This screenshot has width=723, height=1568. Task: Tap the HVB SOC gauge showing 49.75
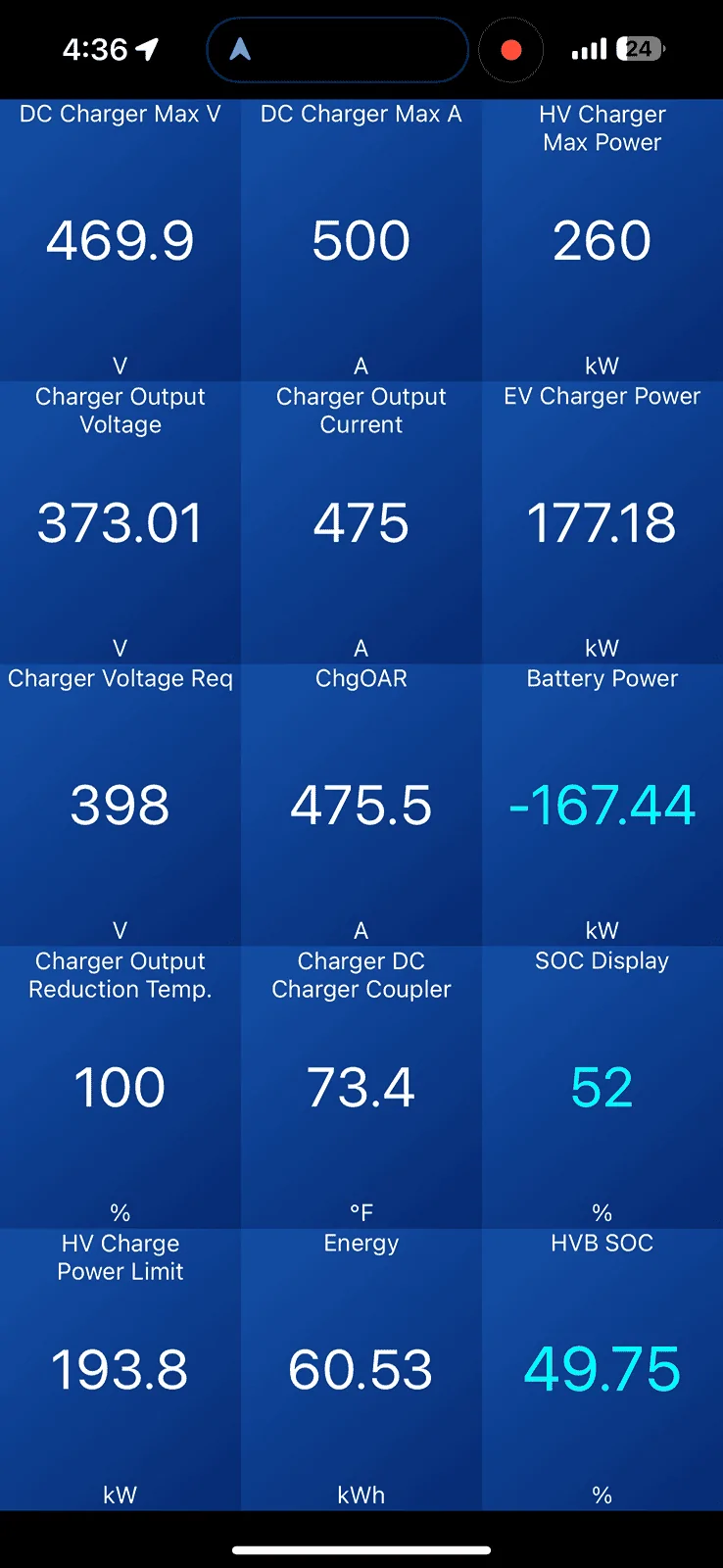(602, 1368)
